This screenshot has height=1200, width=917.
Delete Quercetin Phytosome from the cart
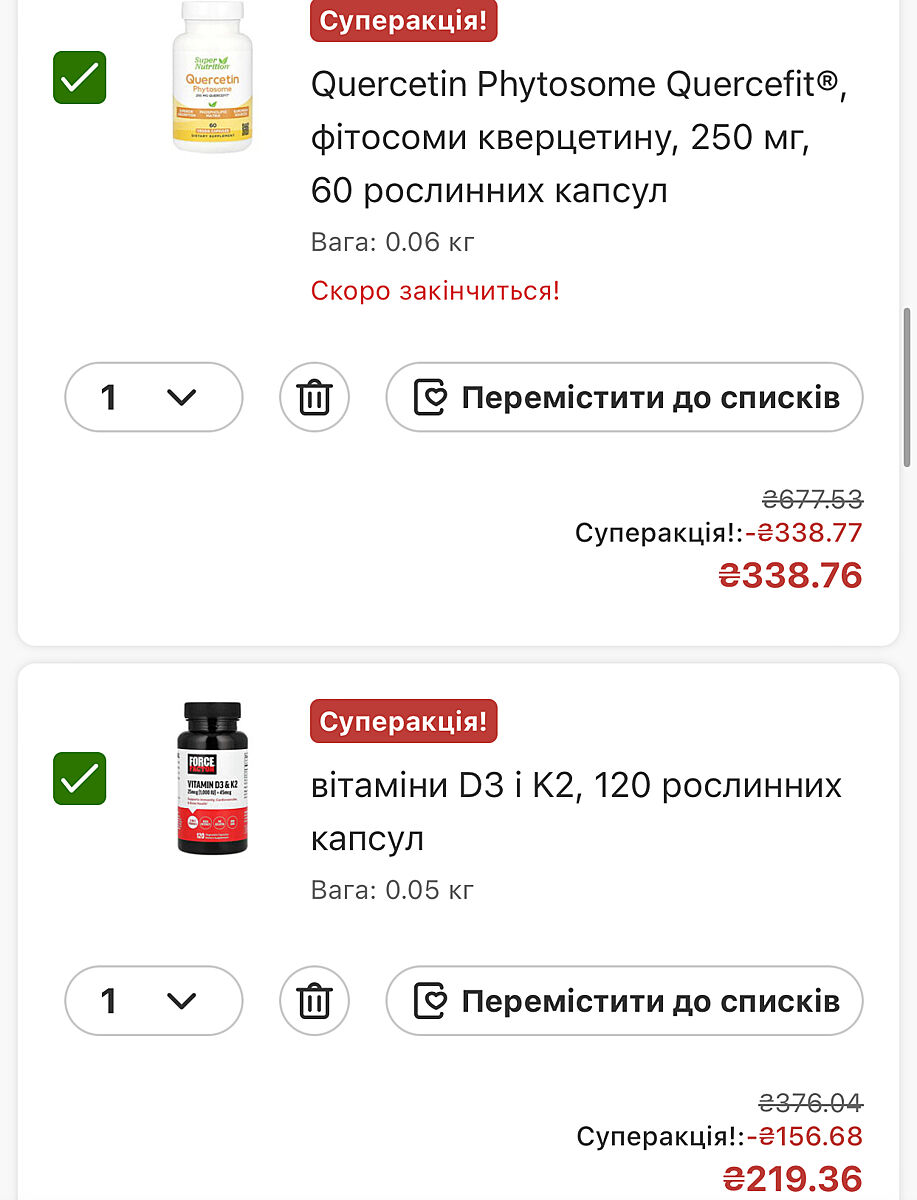[x=314, y=397]
